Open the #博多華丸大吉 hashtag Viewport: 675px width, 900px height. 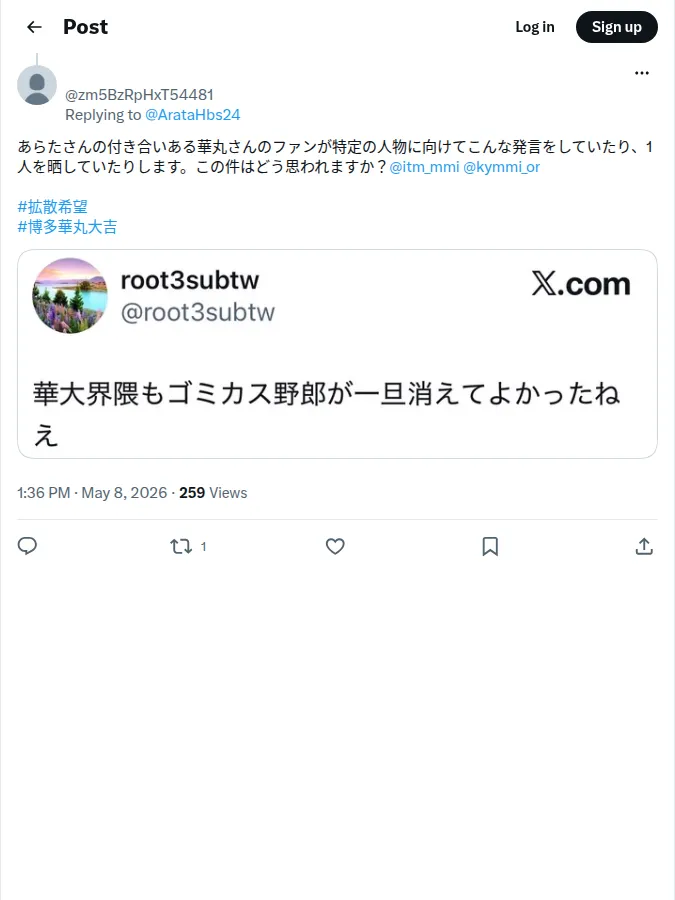click(67, 227)
